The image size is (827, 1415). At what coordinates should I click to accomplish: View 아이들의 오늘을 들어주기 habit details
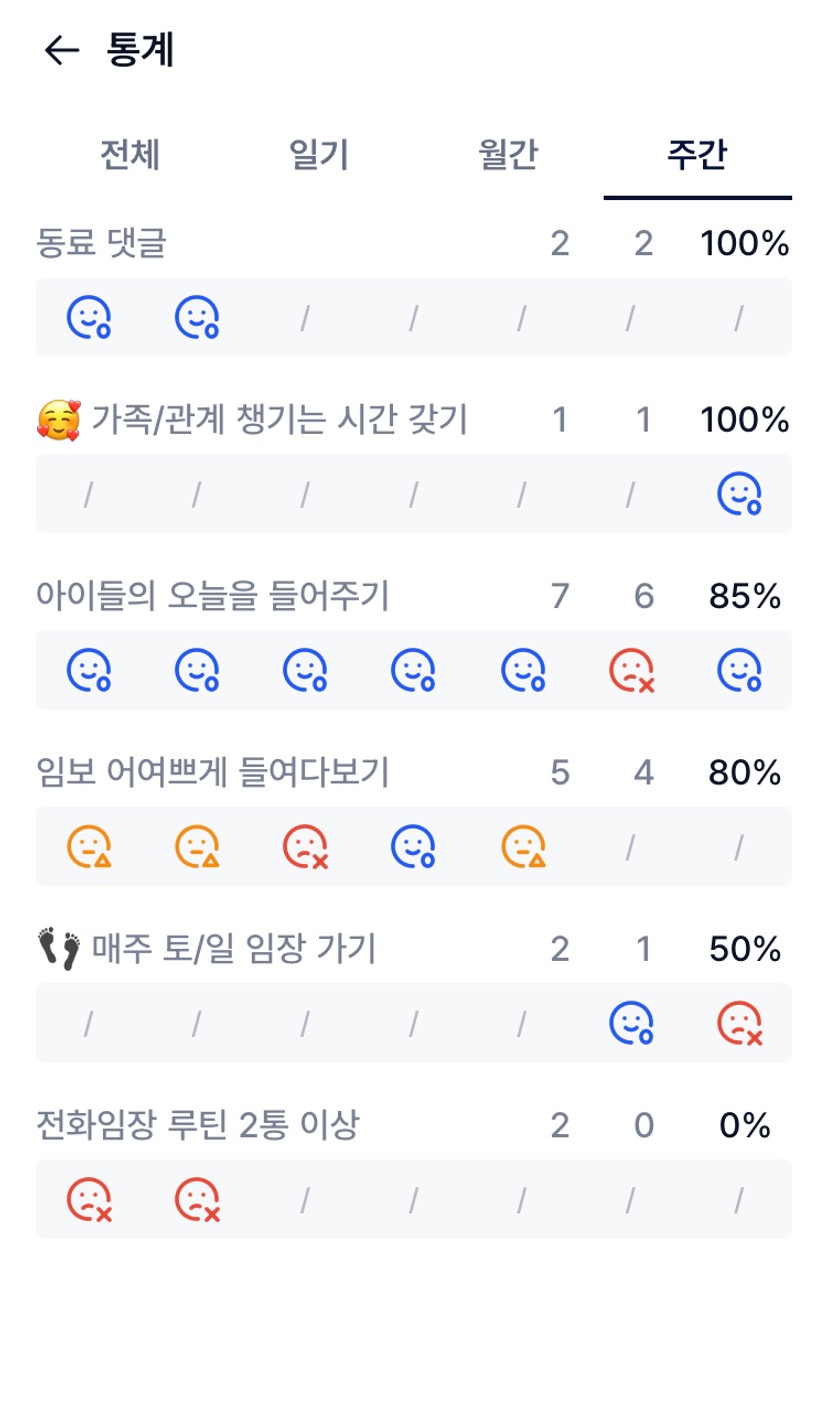212,597
